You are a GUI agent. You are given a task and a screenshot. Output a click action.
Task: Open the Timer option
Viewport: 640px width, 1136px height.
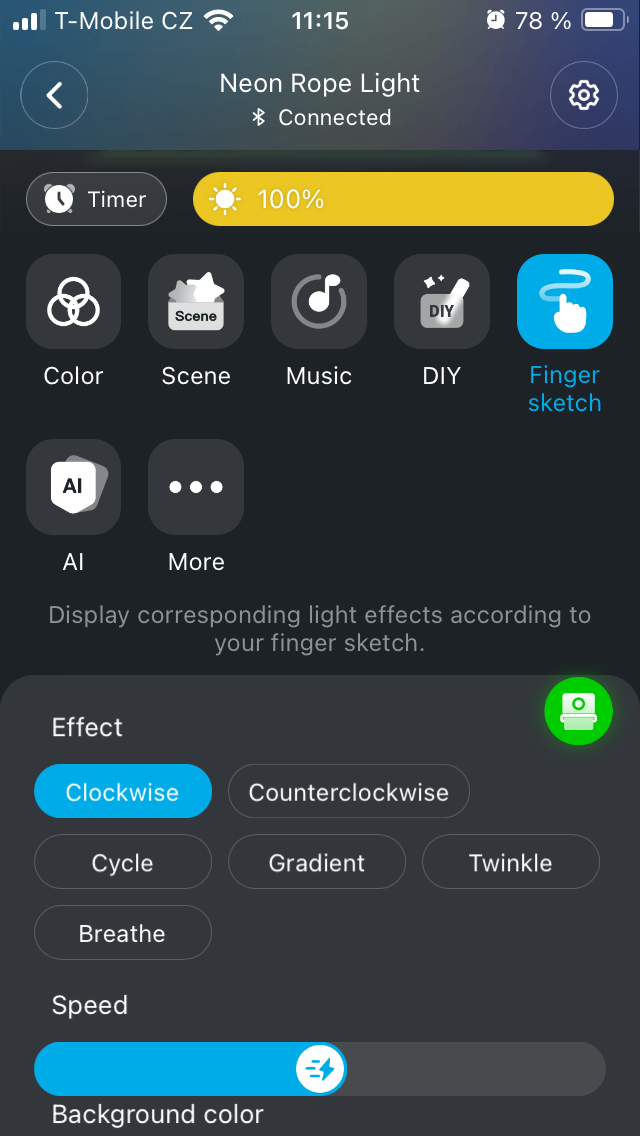(96, 199)
